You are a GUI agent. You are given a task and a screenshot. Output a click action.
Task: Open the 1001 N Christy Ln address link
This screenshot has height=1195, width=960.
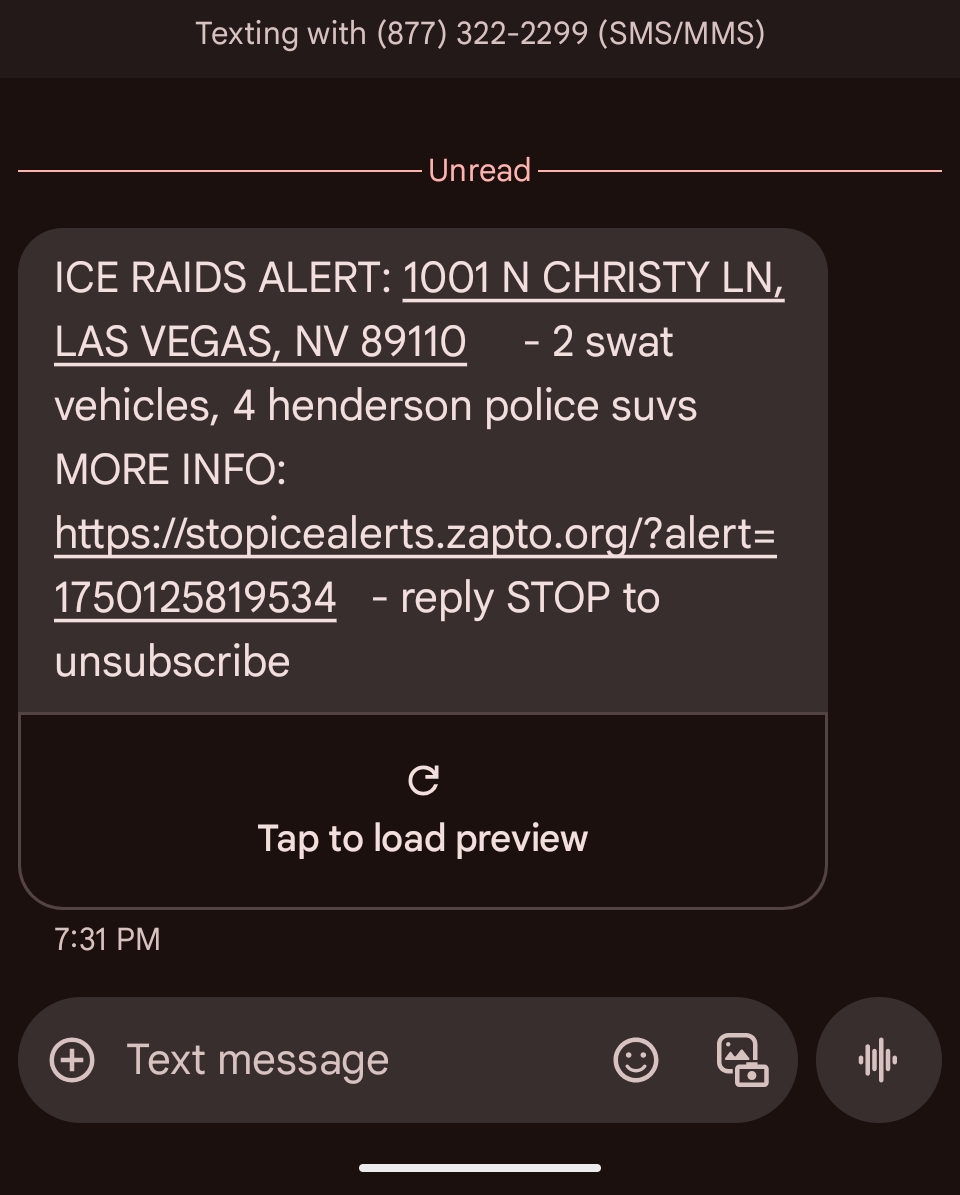tap(592, 279)
